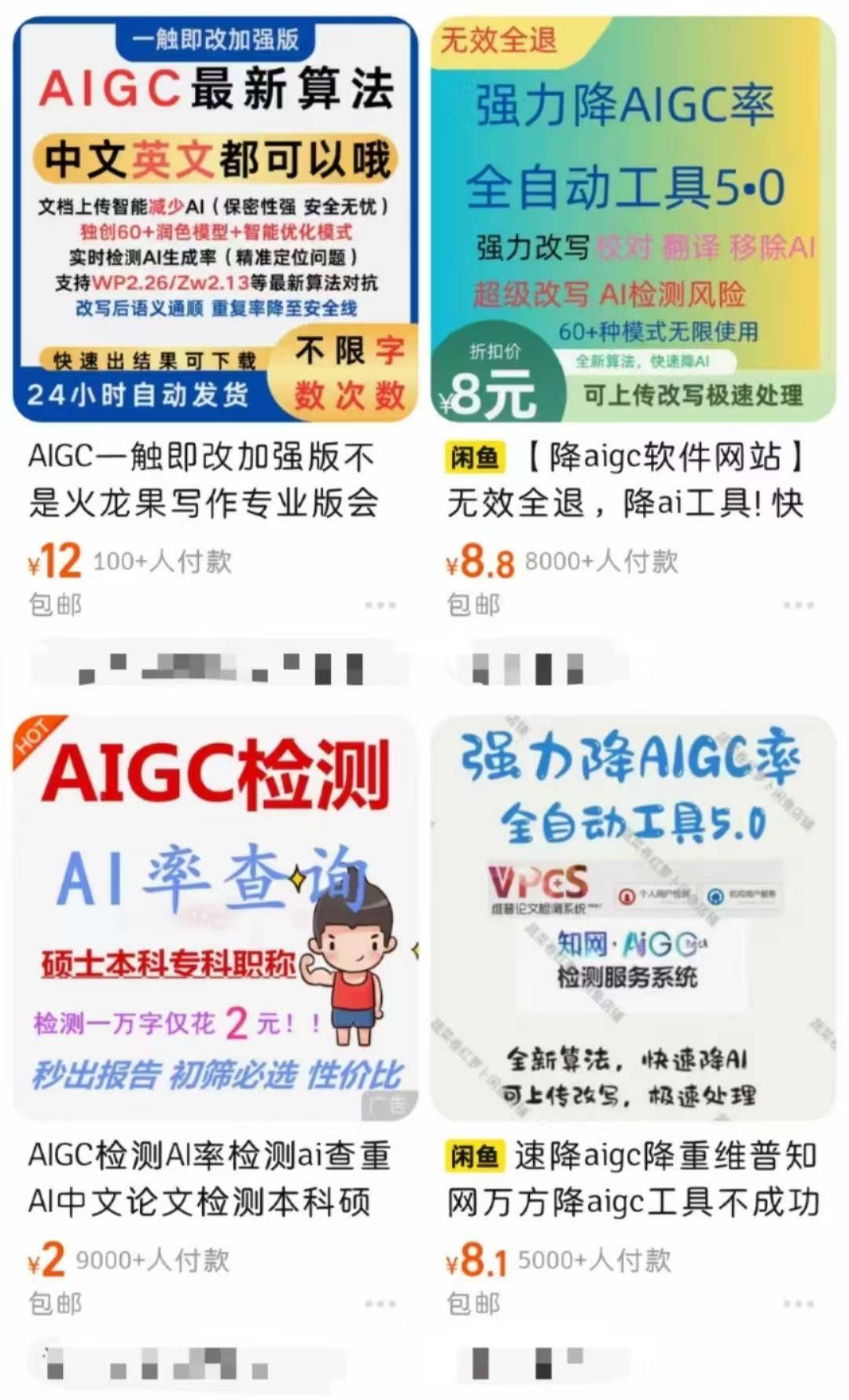Open more options for the ¥8.8 product
This screenshot has width=849, height=1400.
pyautogui.click(x=798, y=605)
